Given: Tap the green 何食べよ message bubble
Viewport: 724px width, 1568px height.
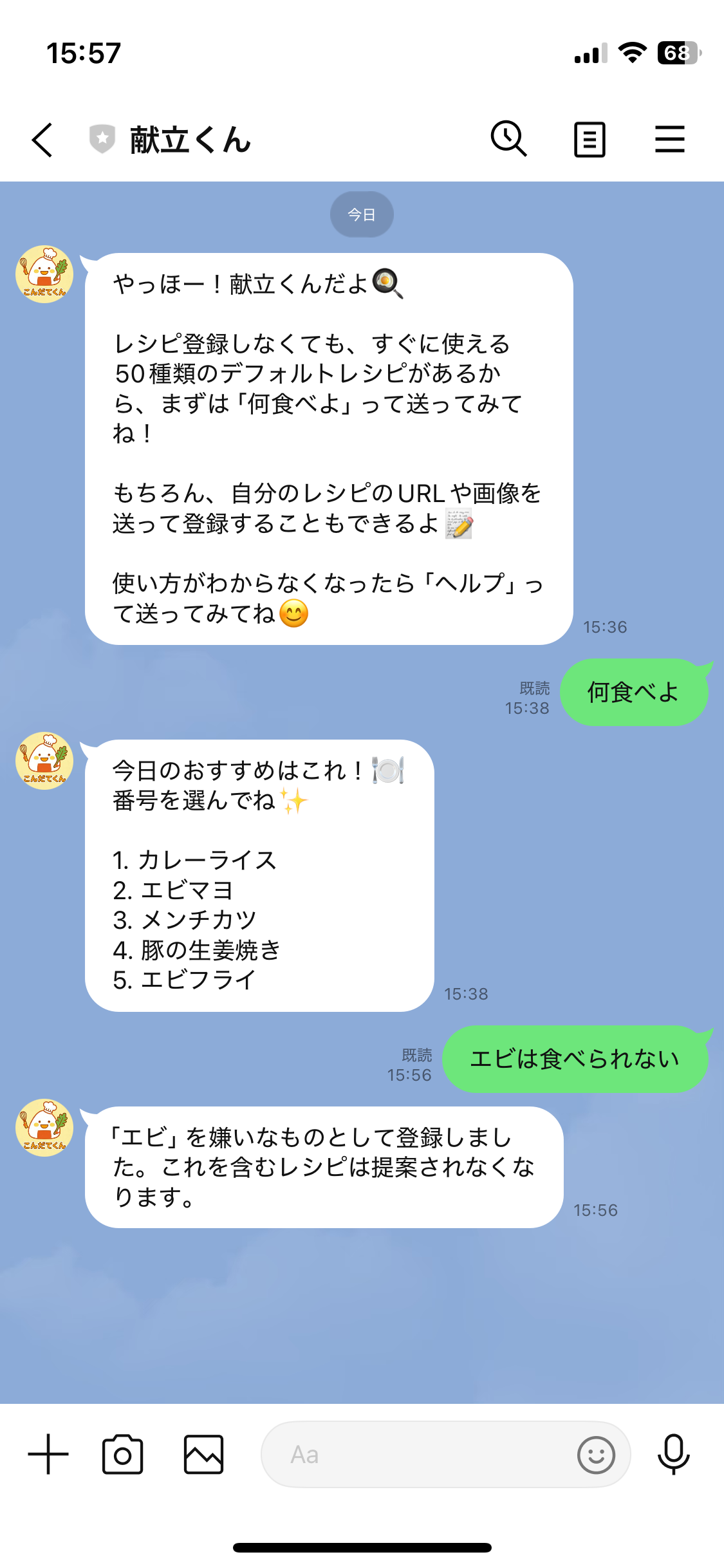Looking at the screenshot, I should (x=633, y=693).
